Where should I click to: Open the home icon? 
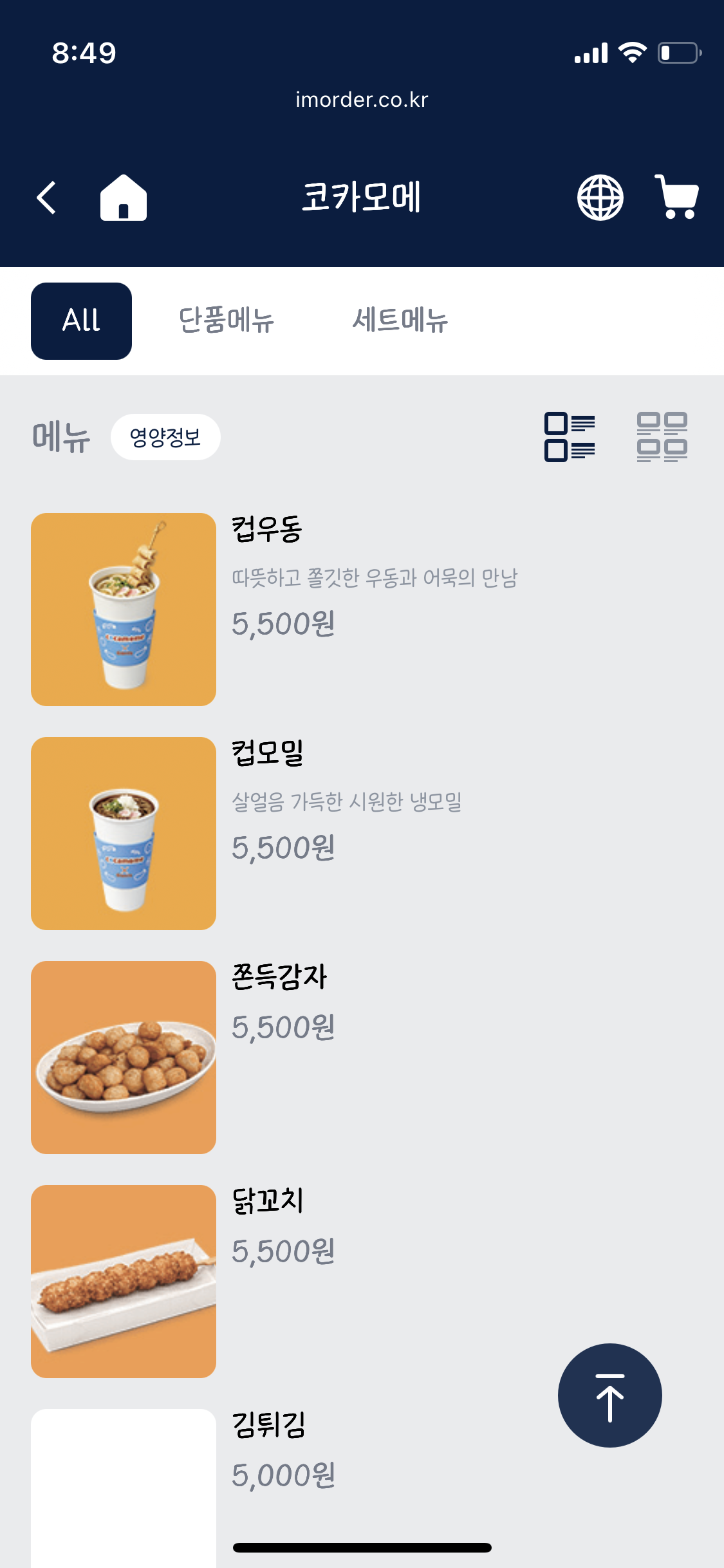pos(123,198)
